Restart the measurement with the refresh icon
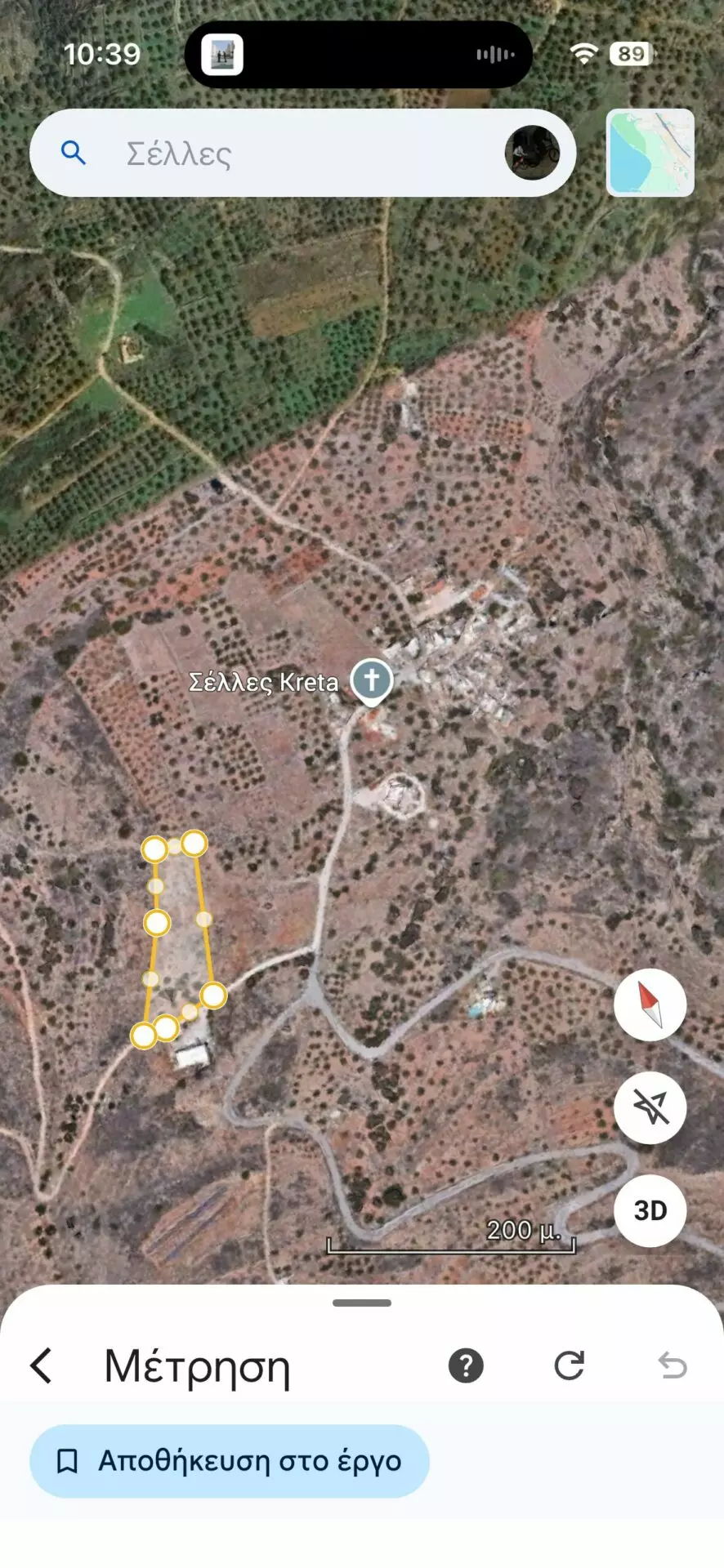 click(x=569, y=1365)
